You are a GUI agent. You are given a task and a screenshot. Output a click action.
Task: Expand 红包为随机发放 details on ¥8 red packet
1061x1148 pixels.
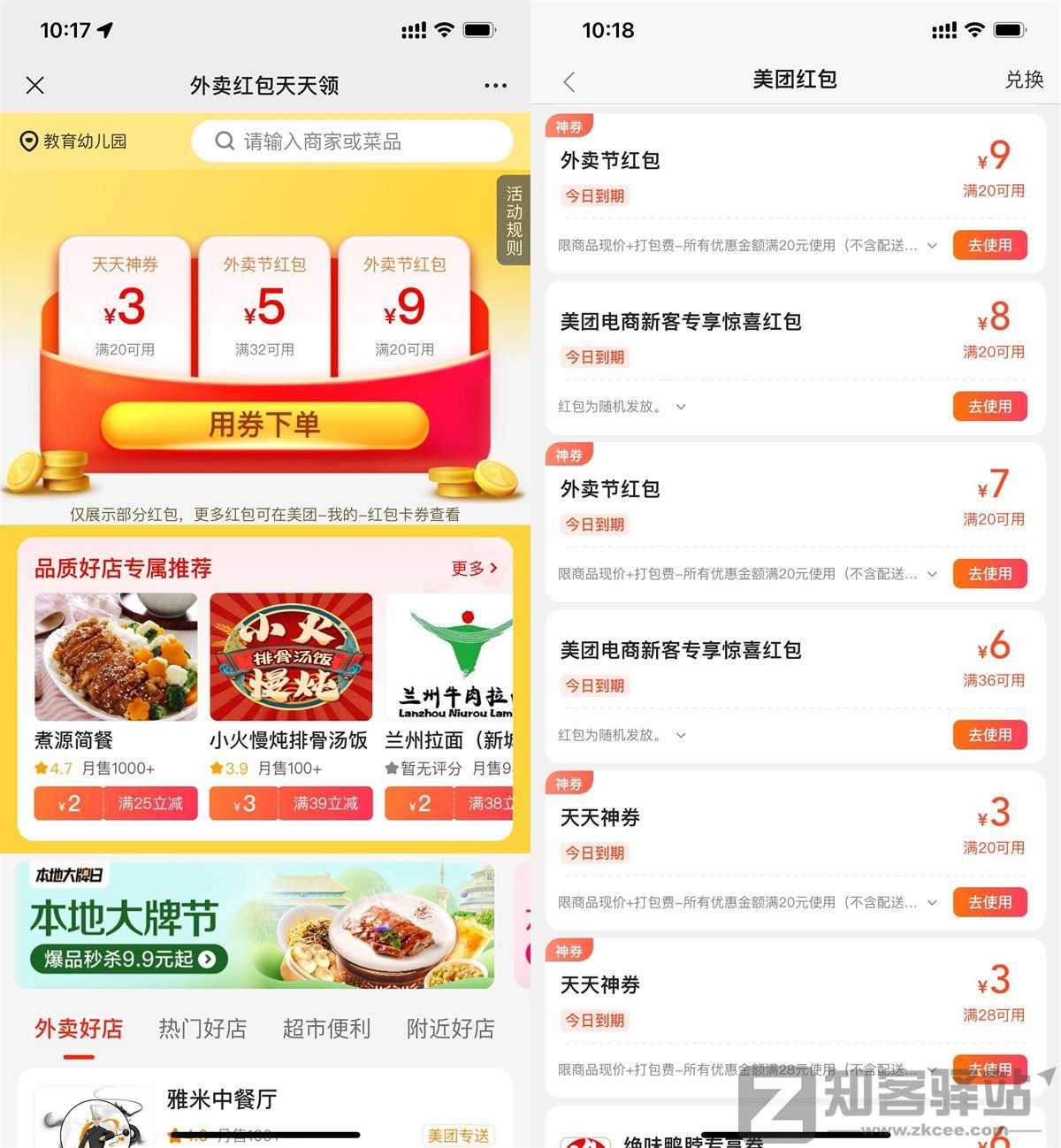(679, 407)
